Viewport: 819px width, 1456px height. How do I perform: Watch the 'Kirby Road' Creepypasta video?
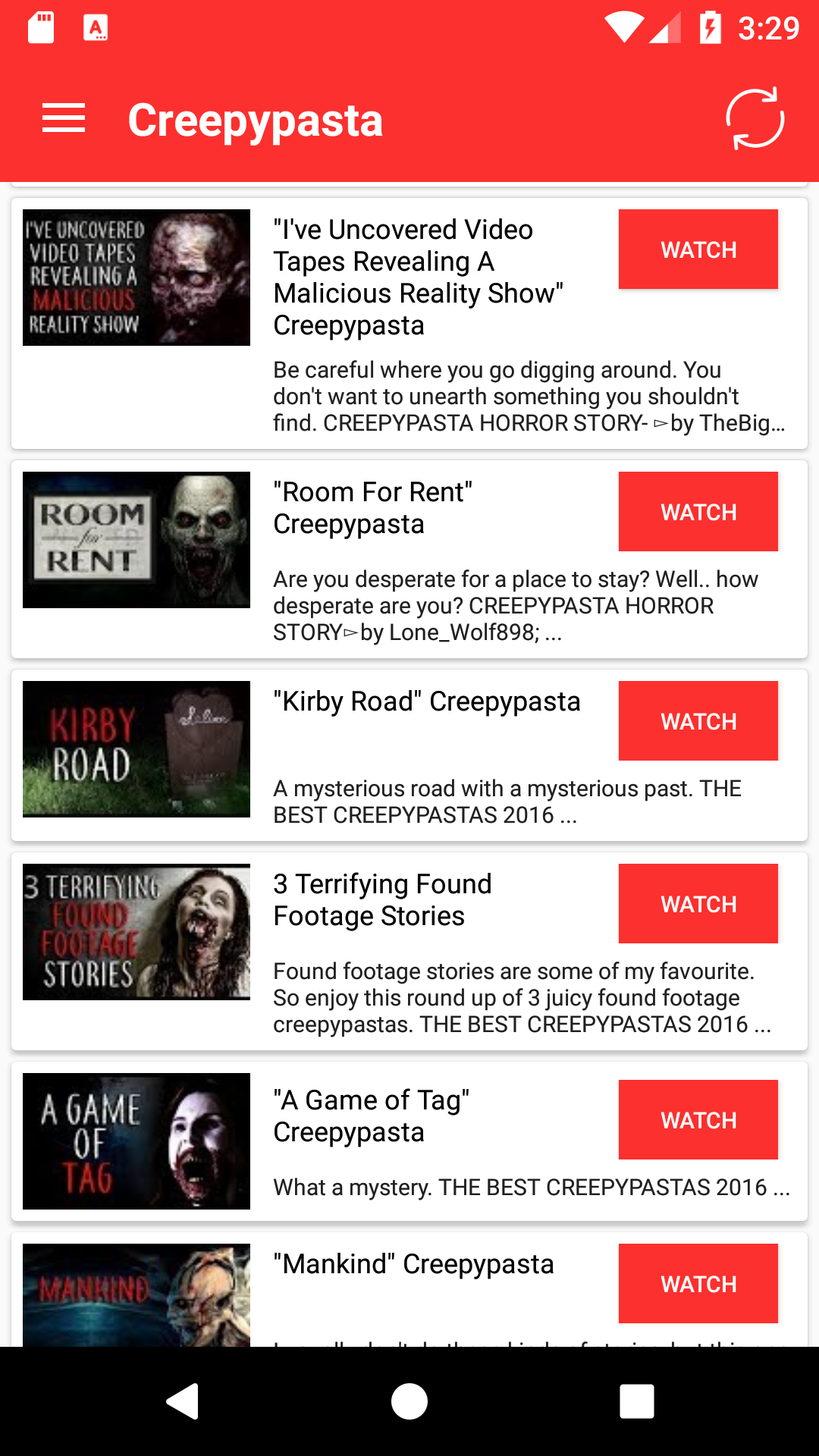698,720
